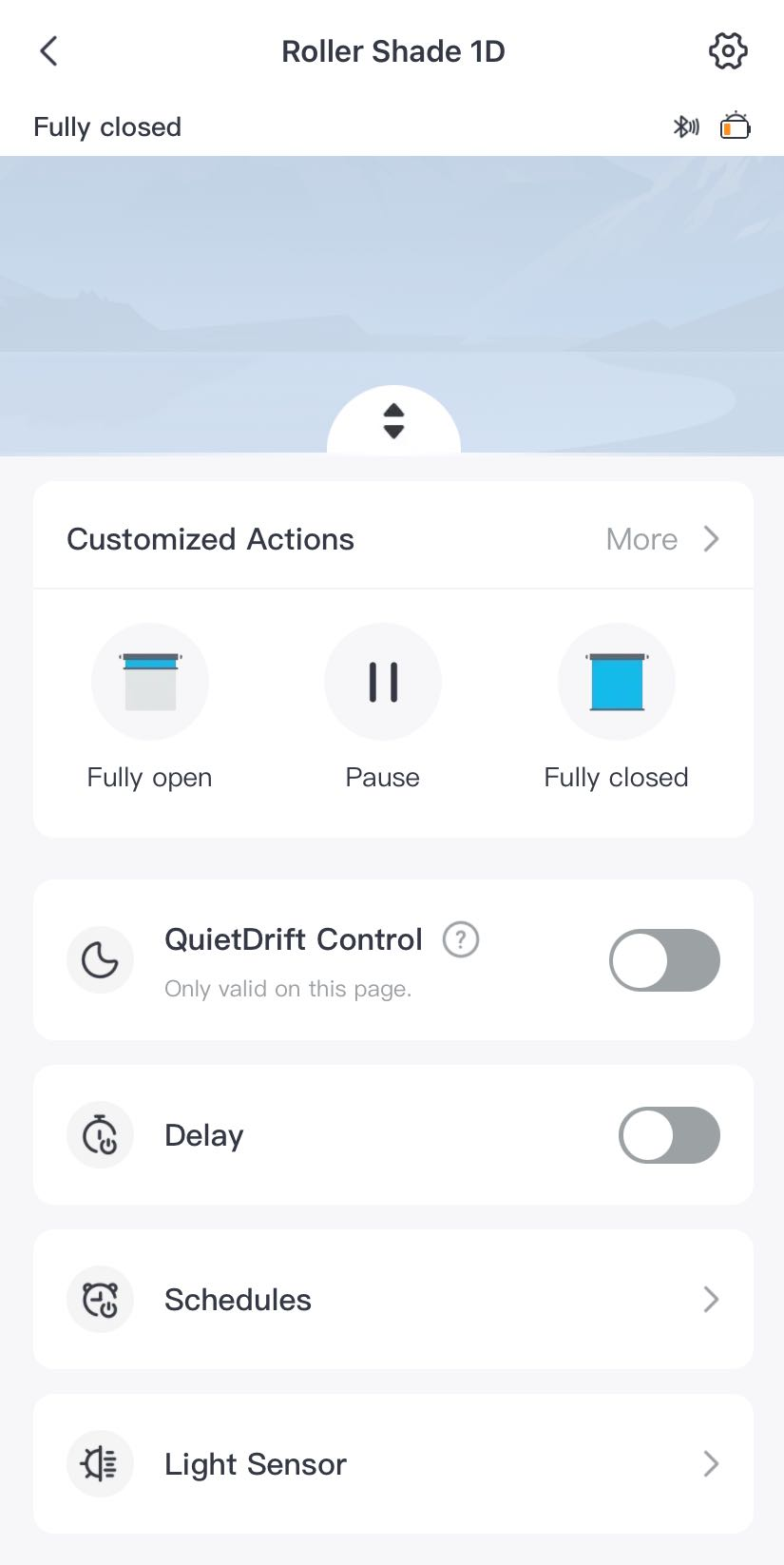Enable the QuietDrift Control switch
Screen dimensions: 784x1565
coord(664,960)
